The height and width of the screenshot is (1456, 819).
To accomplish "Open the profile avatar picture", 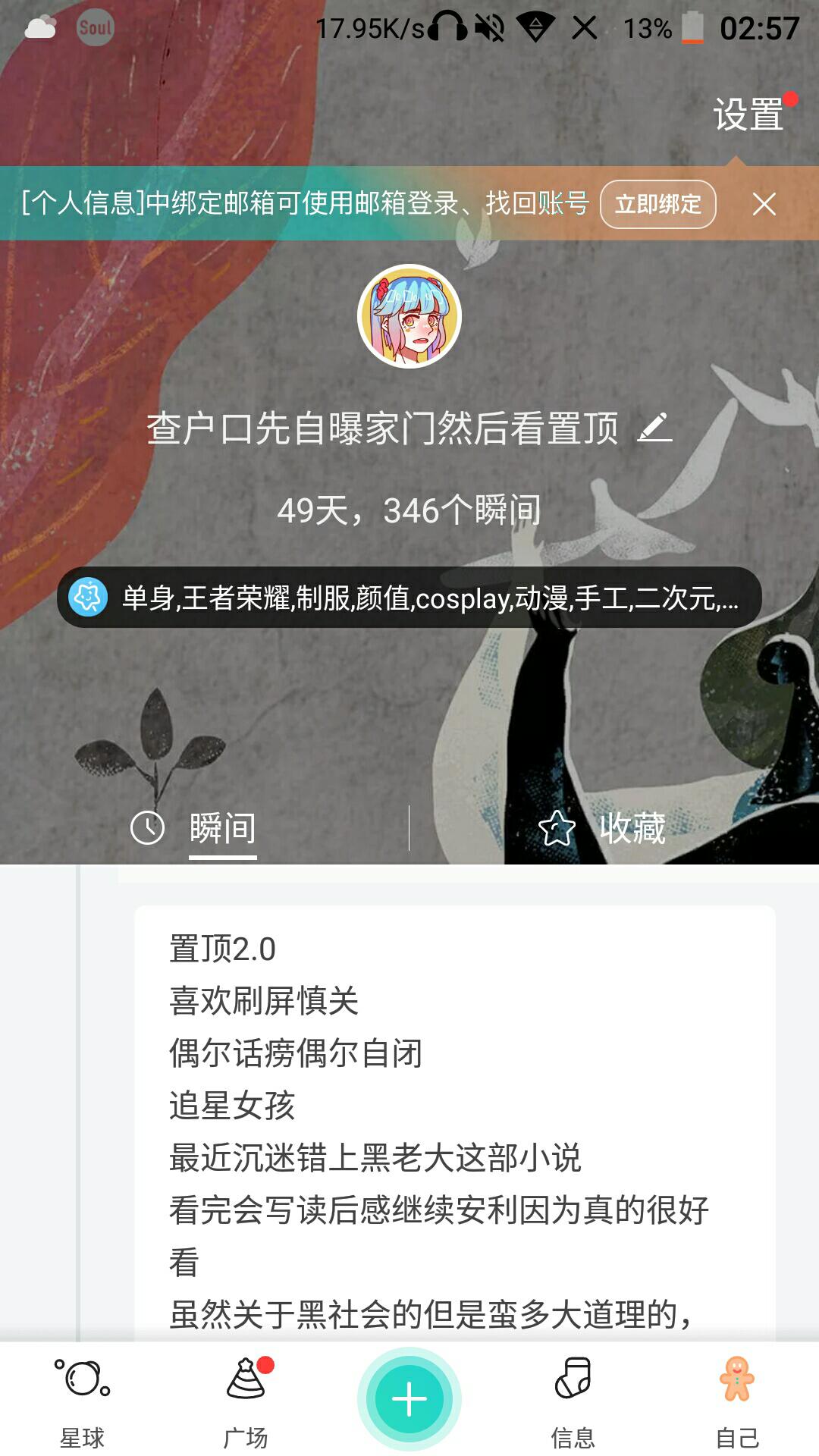I will click(409, 316).
